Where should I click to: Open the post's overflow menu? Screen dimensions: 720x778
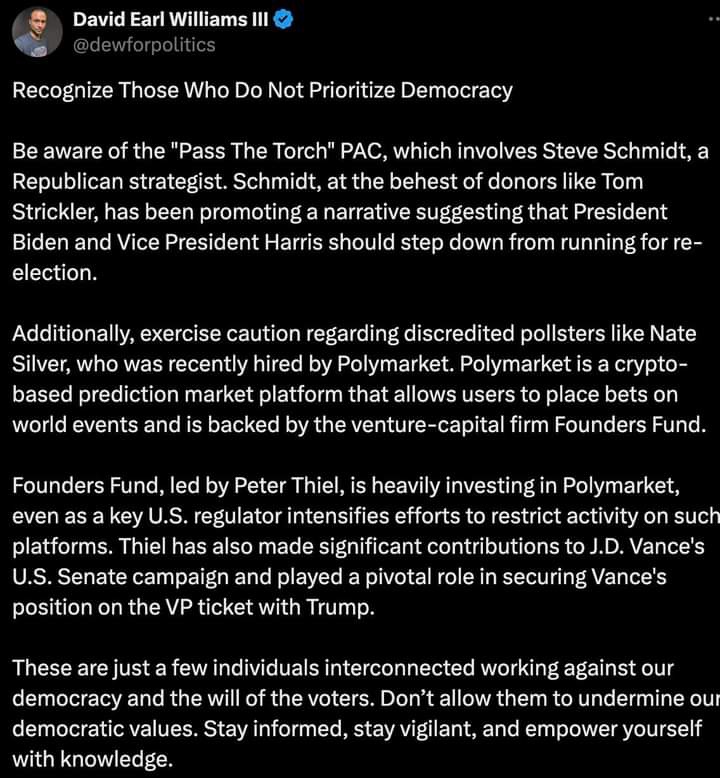pos(712,20)
